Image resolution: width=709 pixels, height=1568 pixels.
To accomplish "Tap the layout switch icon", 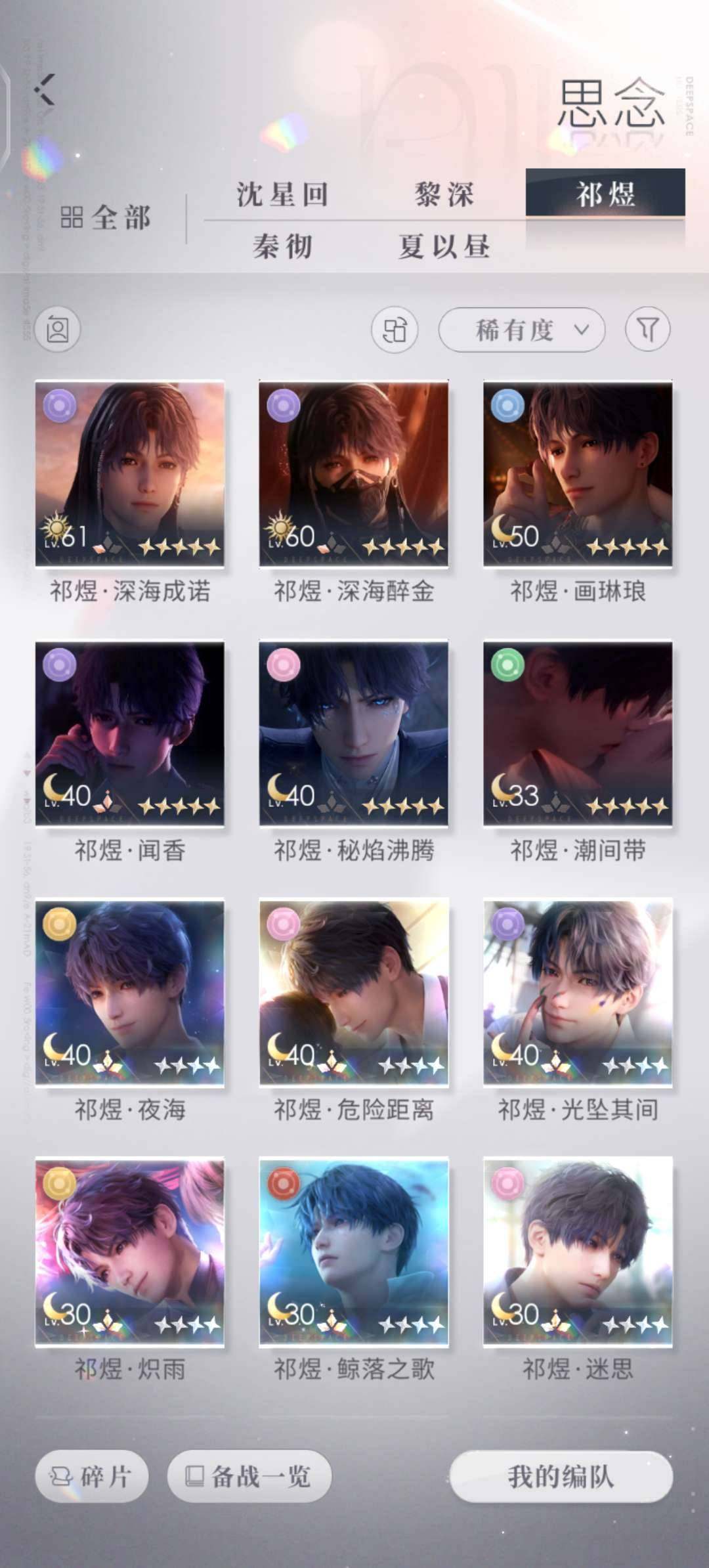I will 395,330.
